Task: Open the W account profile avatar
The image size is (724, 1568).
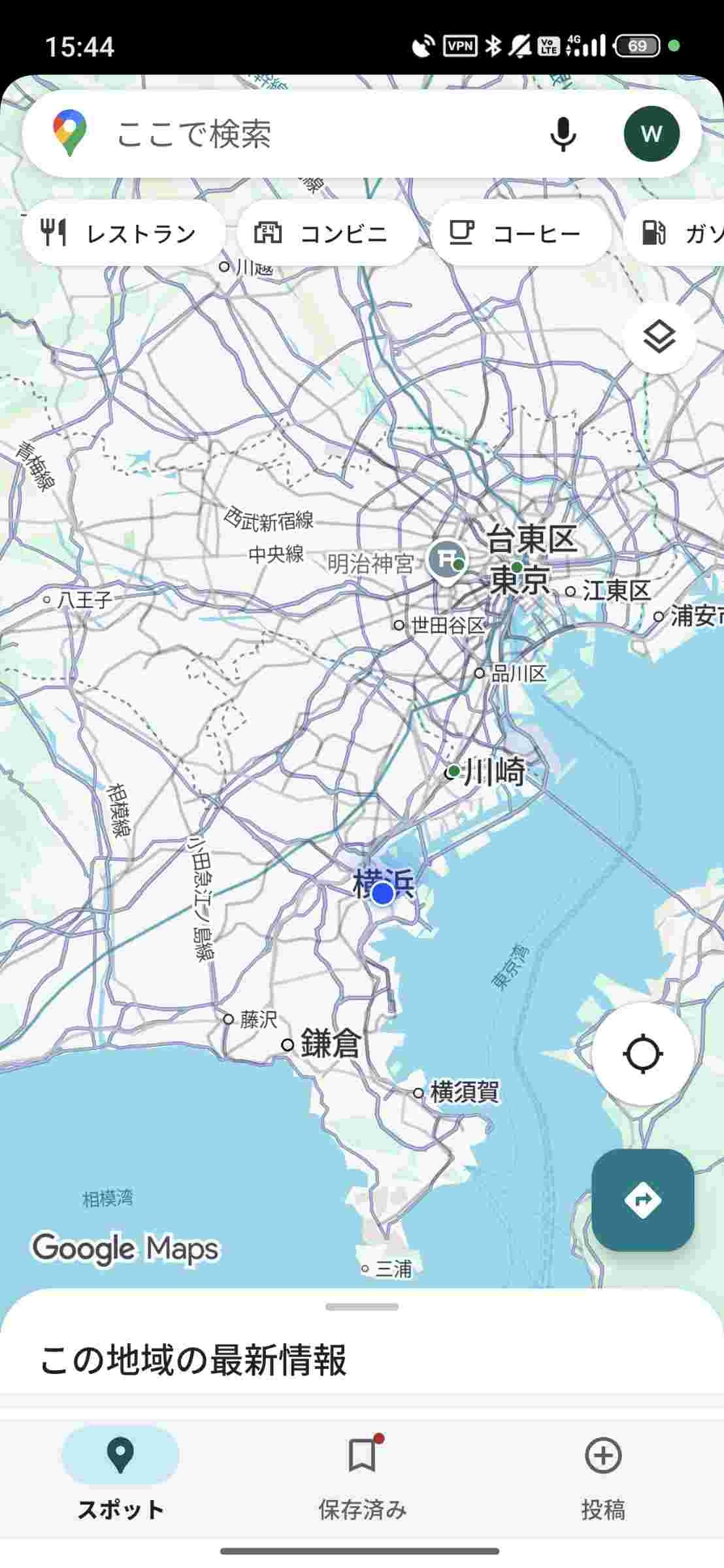Action: click(651, 135)
